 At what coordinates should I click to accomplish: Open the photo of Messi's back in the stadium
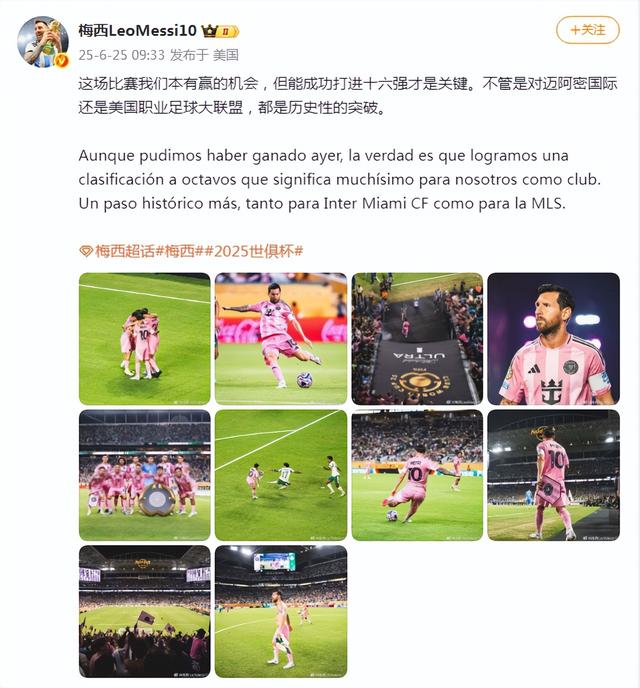(x=553, y=475)
